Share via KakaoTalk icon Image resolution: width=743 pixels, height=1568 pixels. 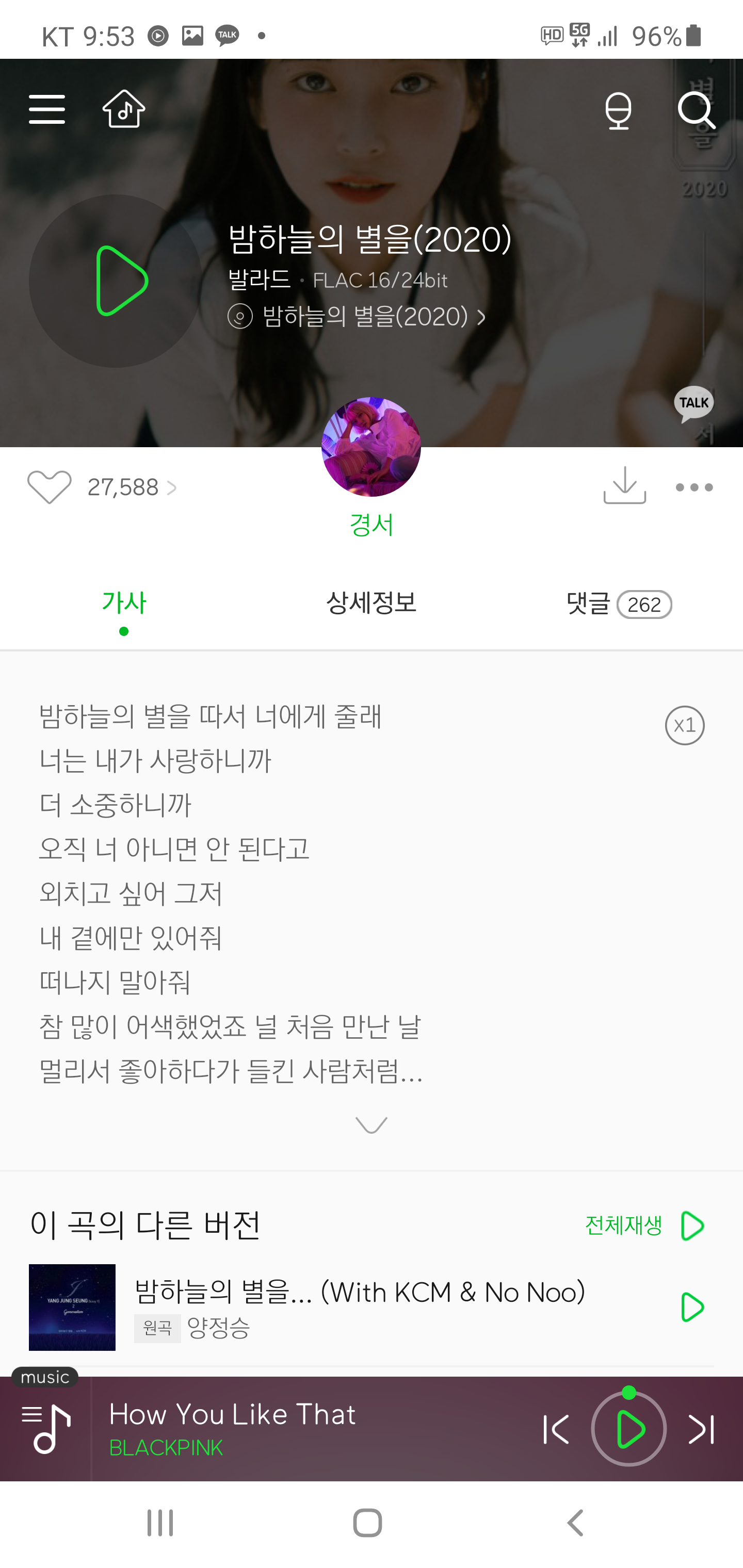pyautogui.click(x=693, y=403)
